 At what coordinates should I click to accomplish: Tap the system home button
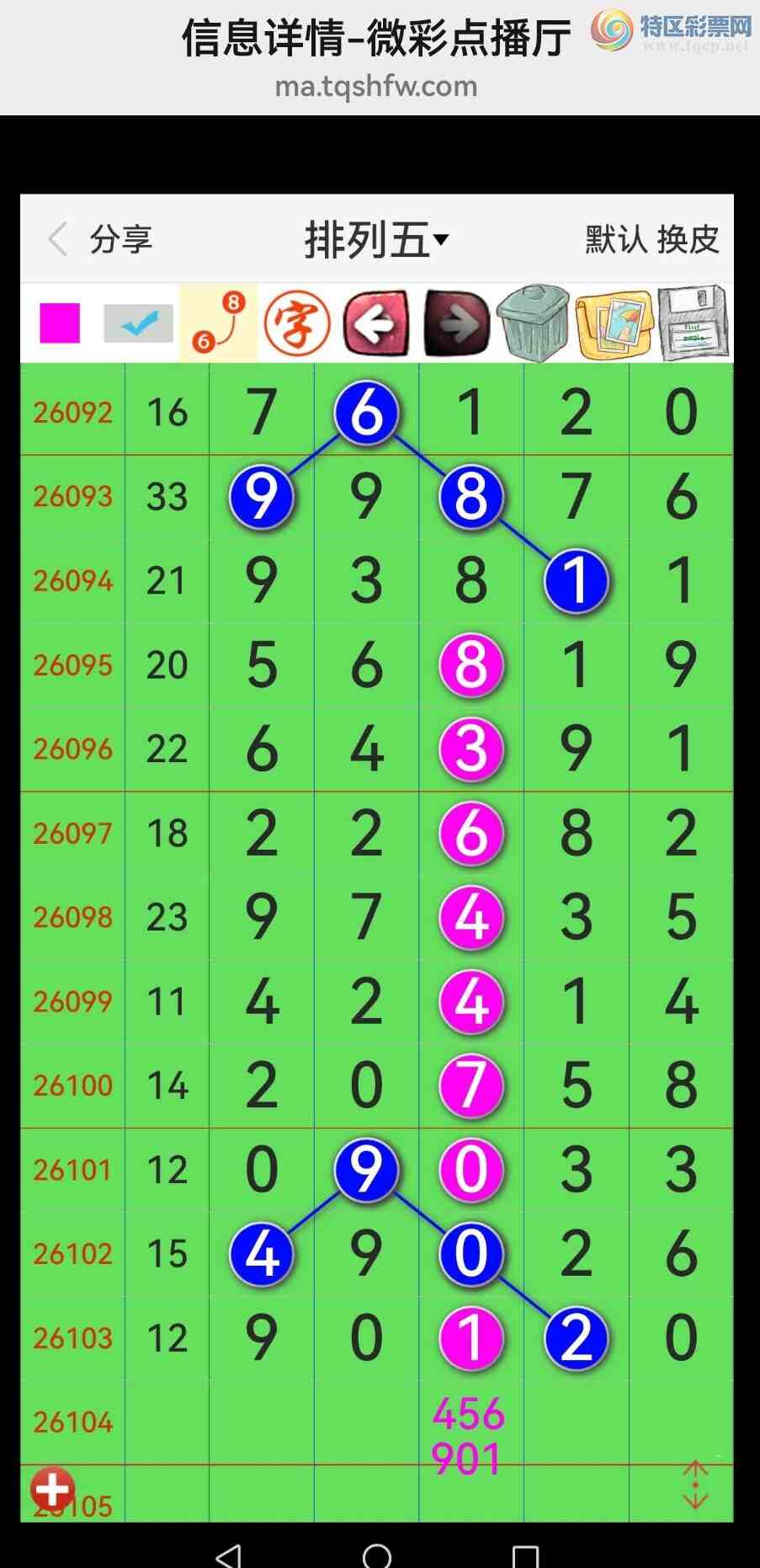click(377, 1555)
